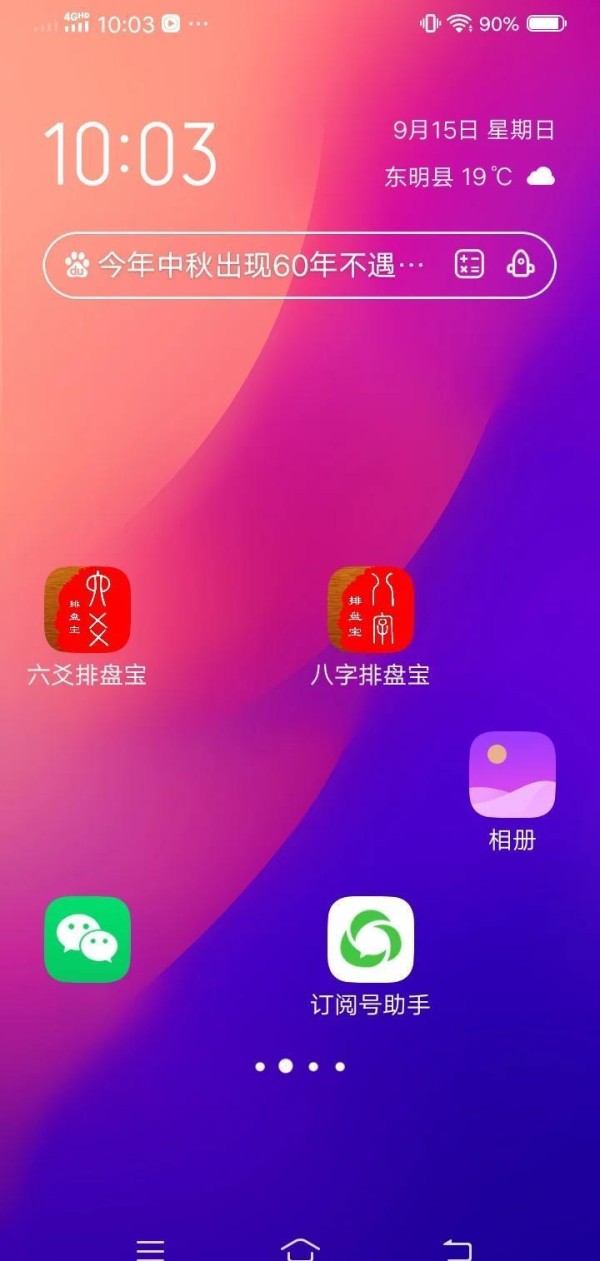Tap the back button in navigation bar

pyautogui.click(x=456, y=1249)
